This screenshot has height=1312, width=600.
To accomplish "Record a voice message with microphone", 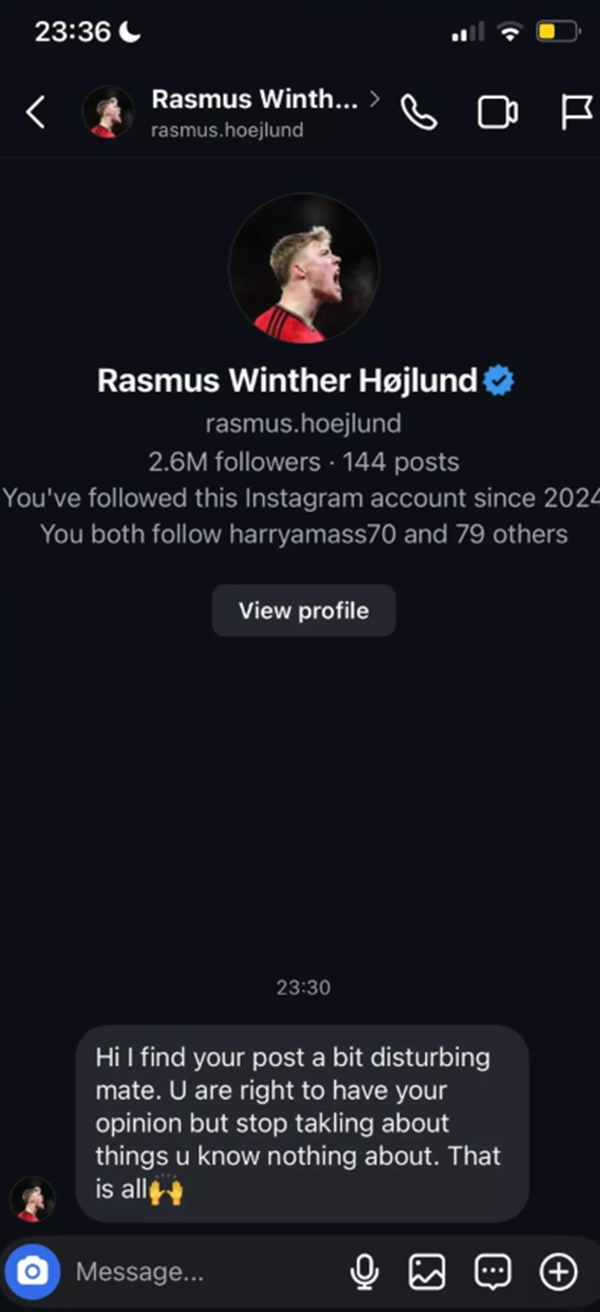I will [x=364, y=1272].
